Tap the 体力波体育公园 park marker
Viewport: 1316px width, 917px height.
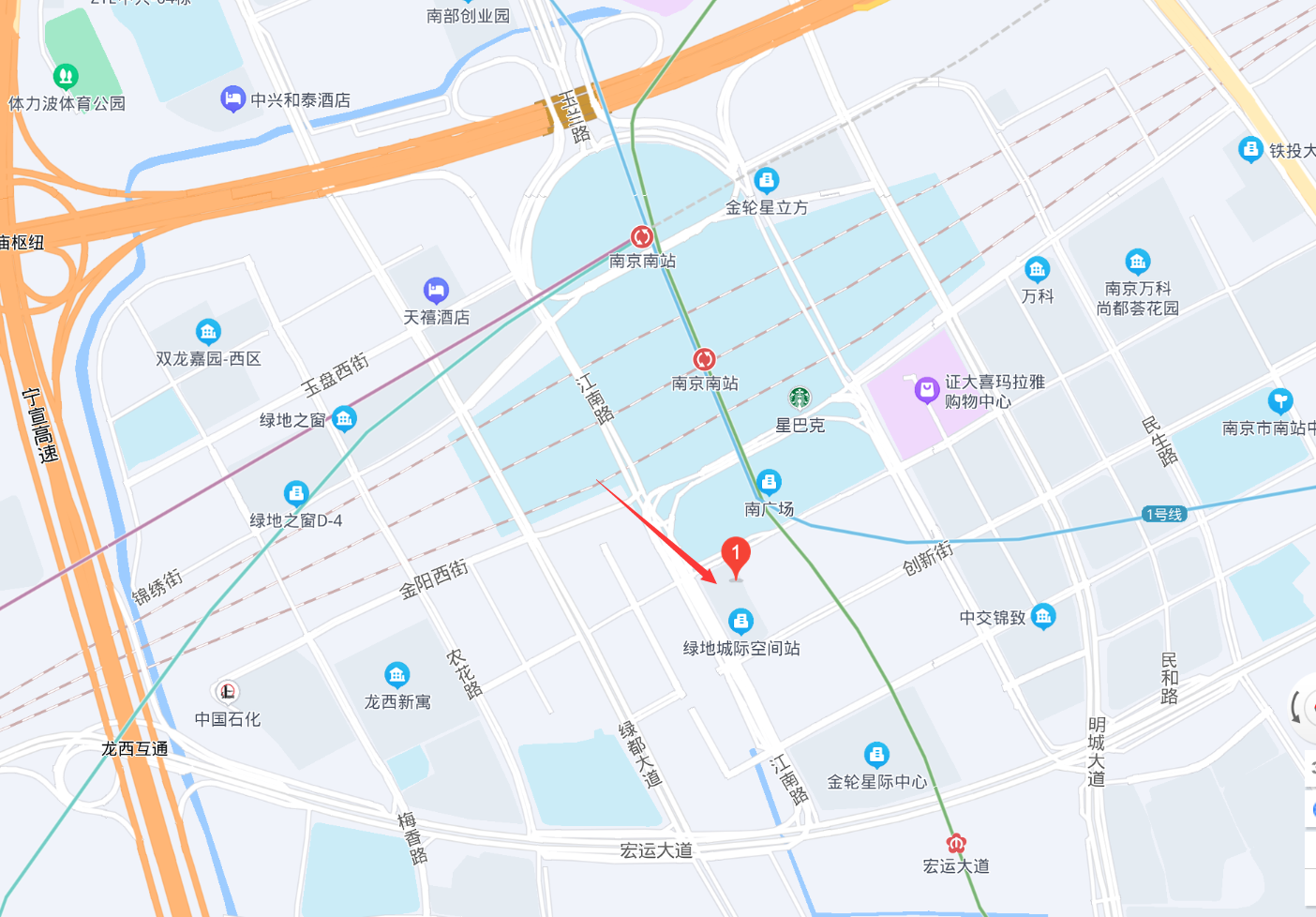(x=66, y=75)
